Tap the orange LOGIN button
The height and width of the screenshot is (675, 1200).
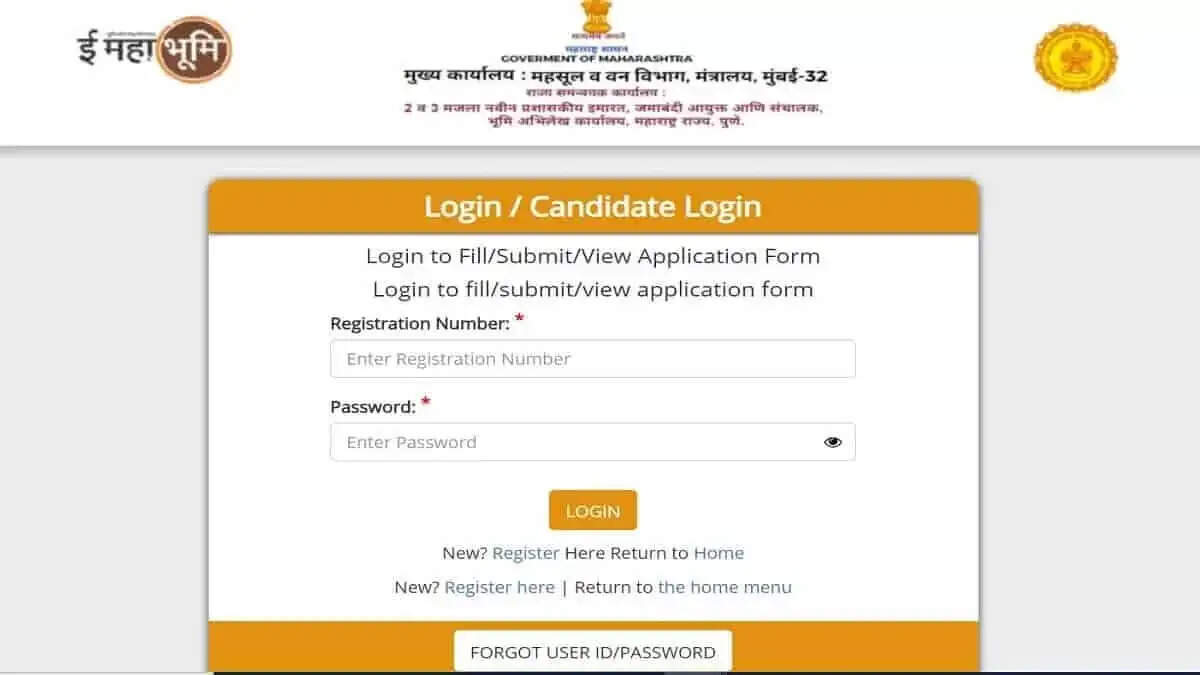[593, 511]
